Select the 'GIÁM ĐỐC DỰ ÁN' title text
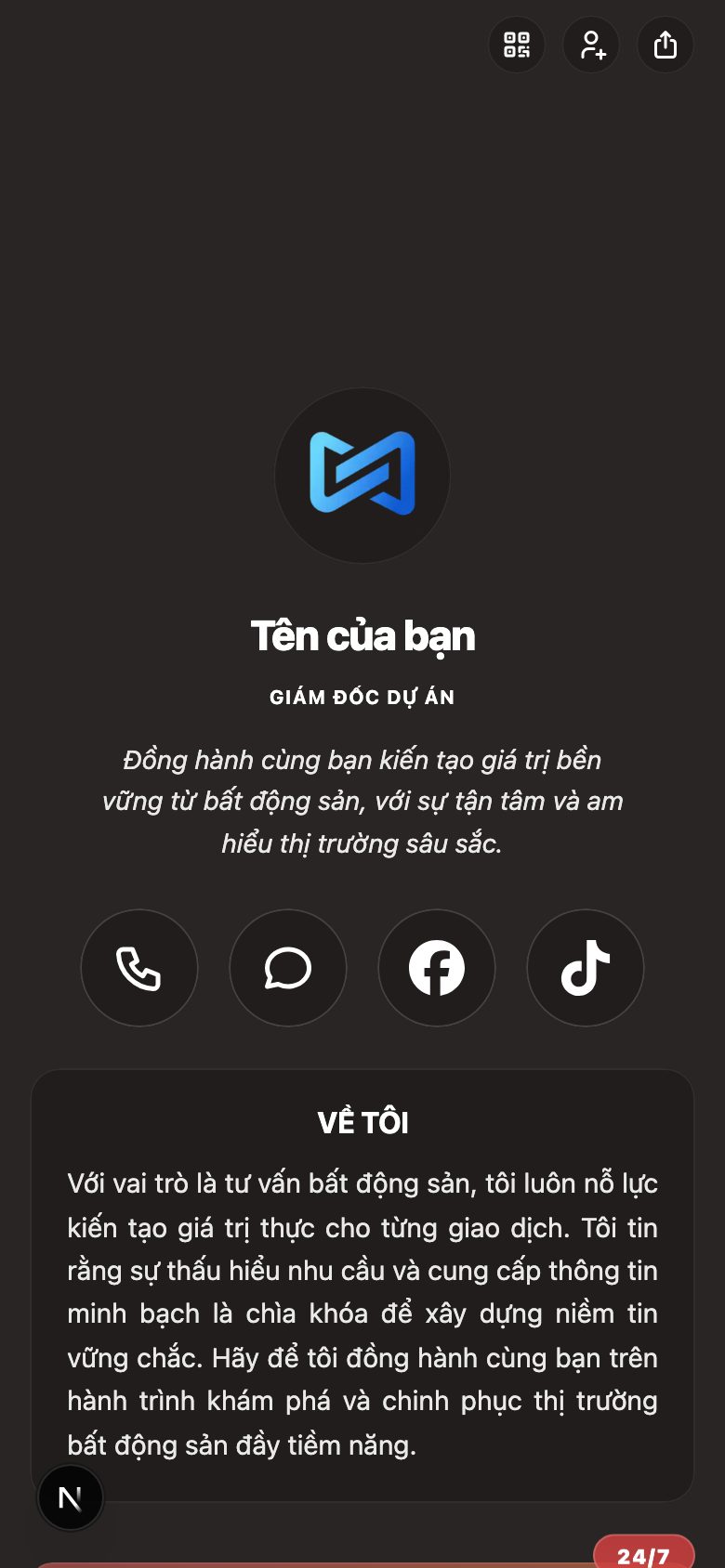Image resolution: width=725 pixels, height=1568 pixels. tap(362, 697)
